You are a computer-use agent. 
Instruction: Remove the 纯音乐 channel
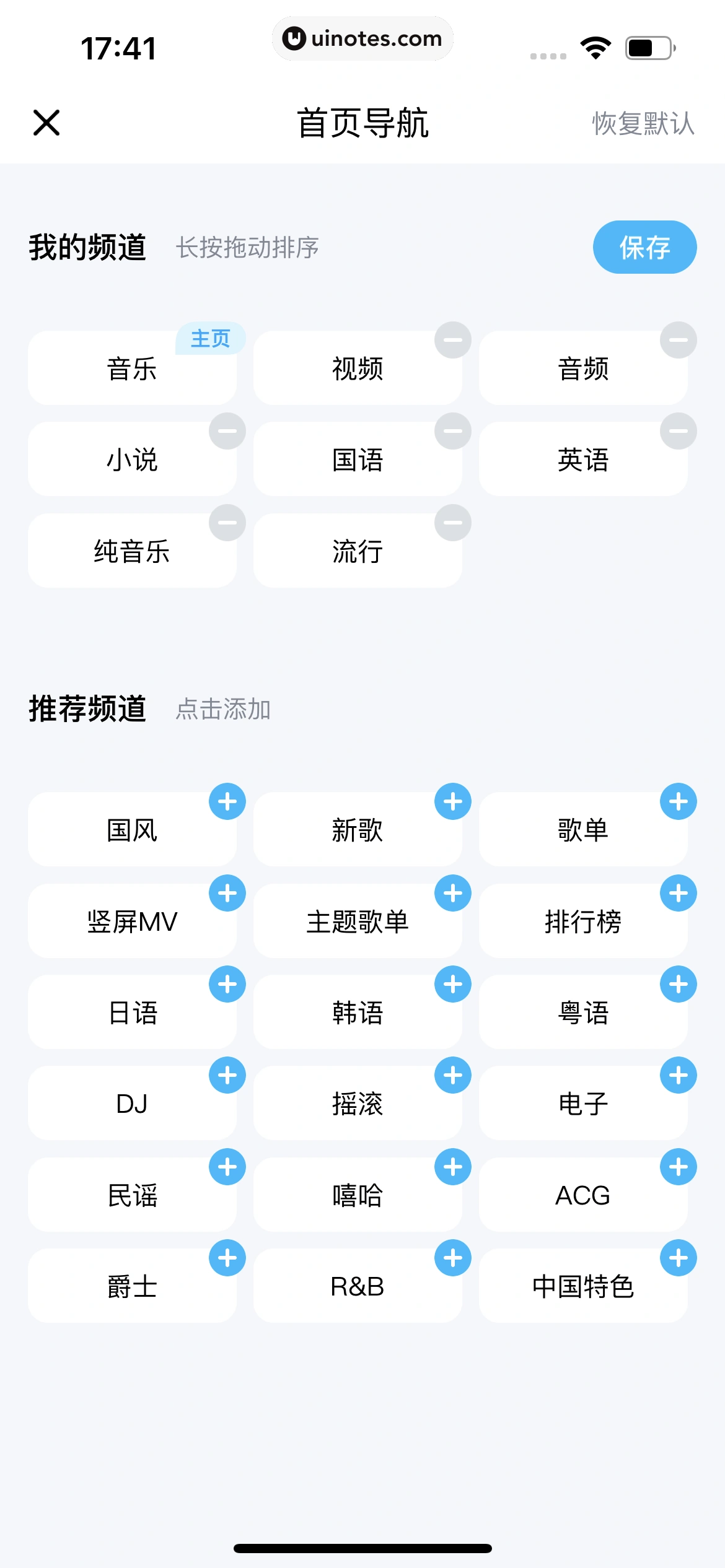(227, 523)
